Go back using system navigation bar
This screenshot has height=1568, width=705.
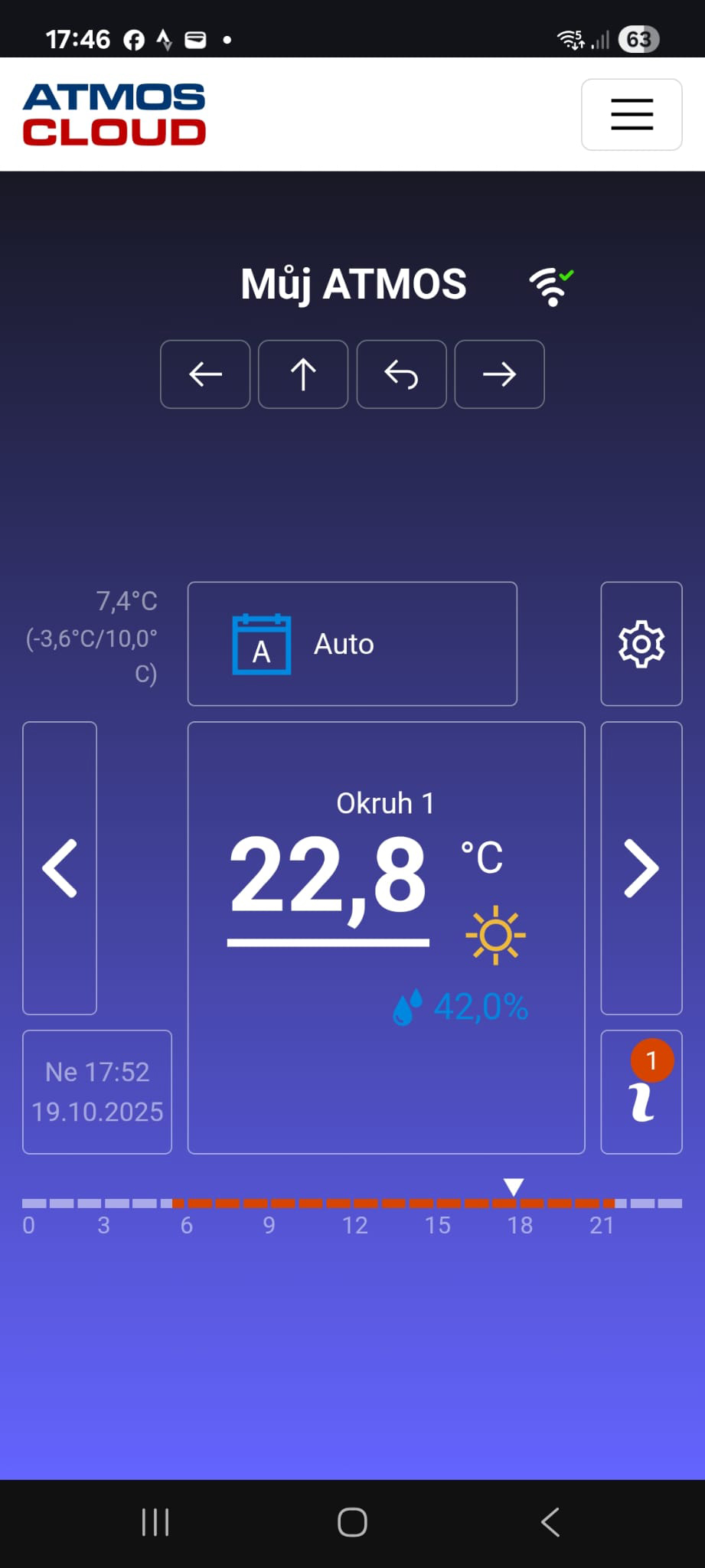coord(550,1522)
